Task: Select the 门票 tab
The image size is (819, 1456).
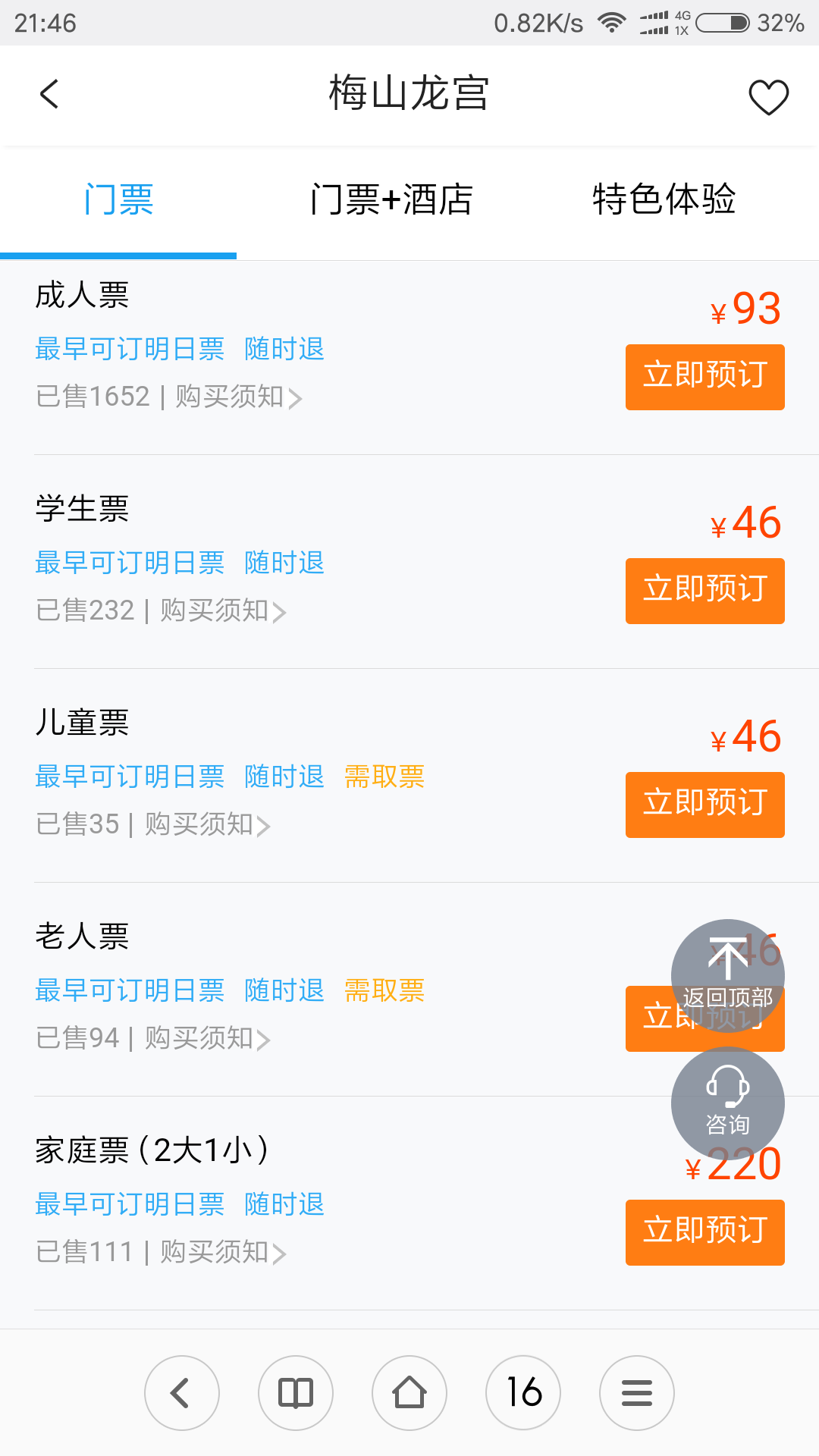Action: [x=118, y=200]
